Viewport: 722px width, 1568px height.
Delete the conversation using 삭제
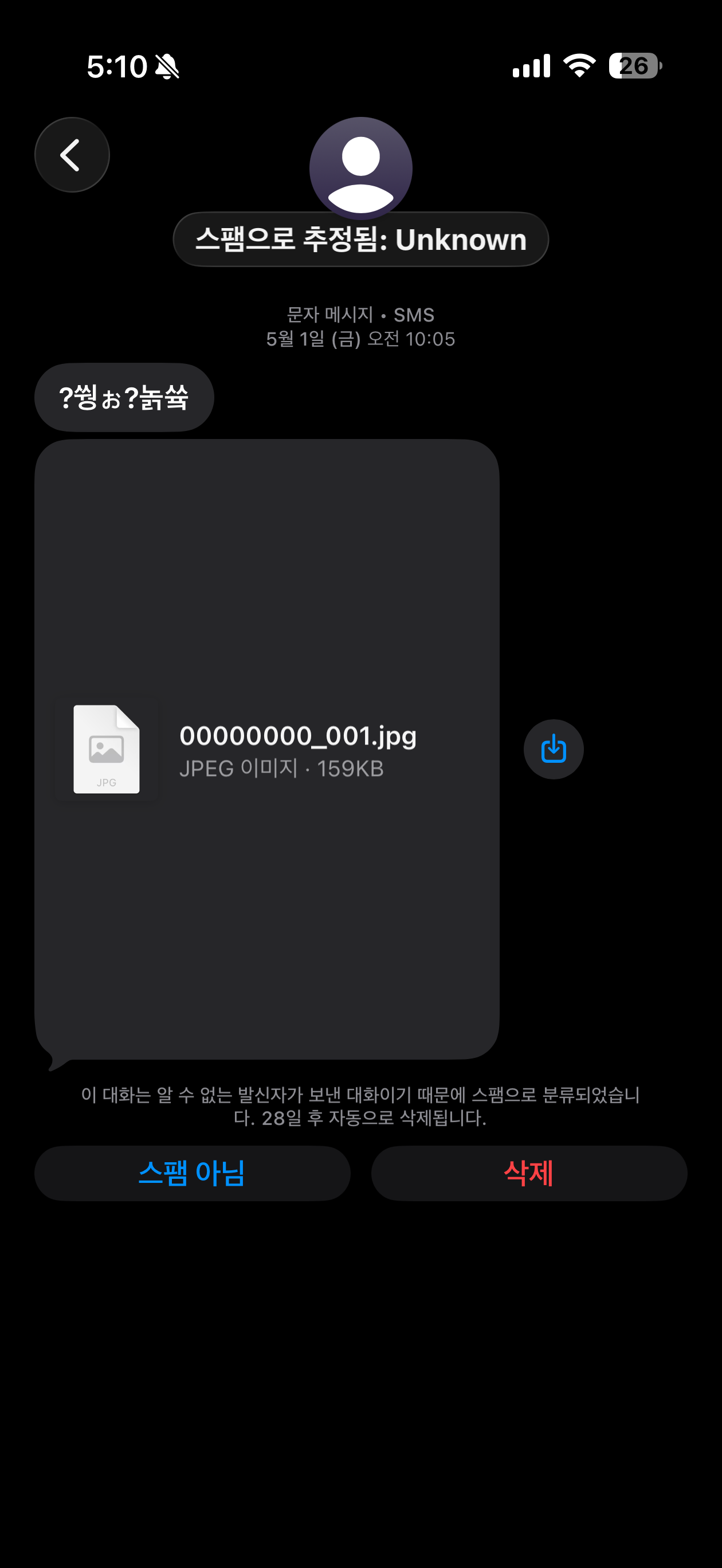tap(529, 1174)
